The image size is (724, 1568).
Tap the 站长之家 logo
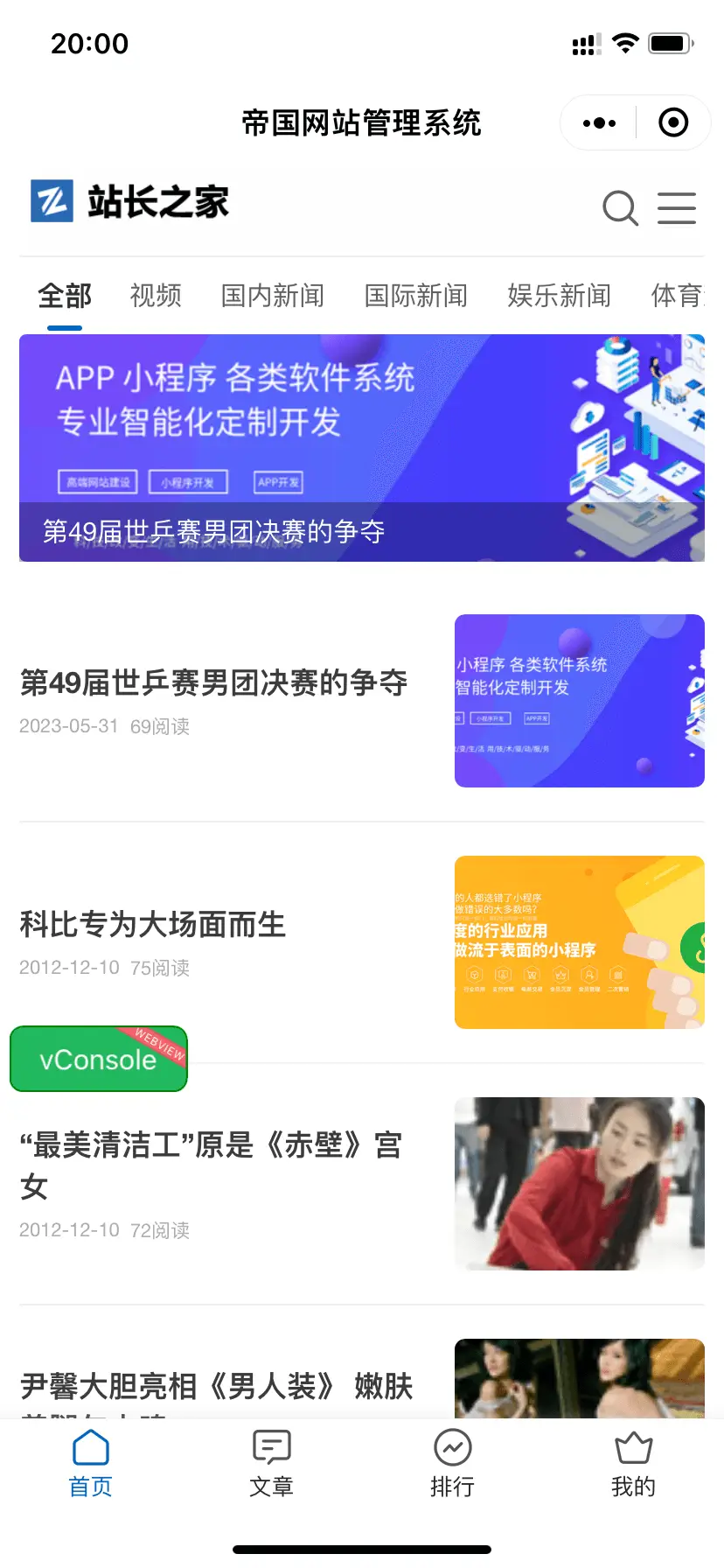[x=129, y=201]
